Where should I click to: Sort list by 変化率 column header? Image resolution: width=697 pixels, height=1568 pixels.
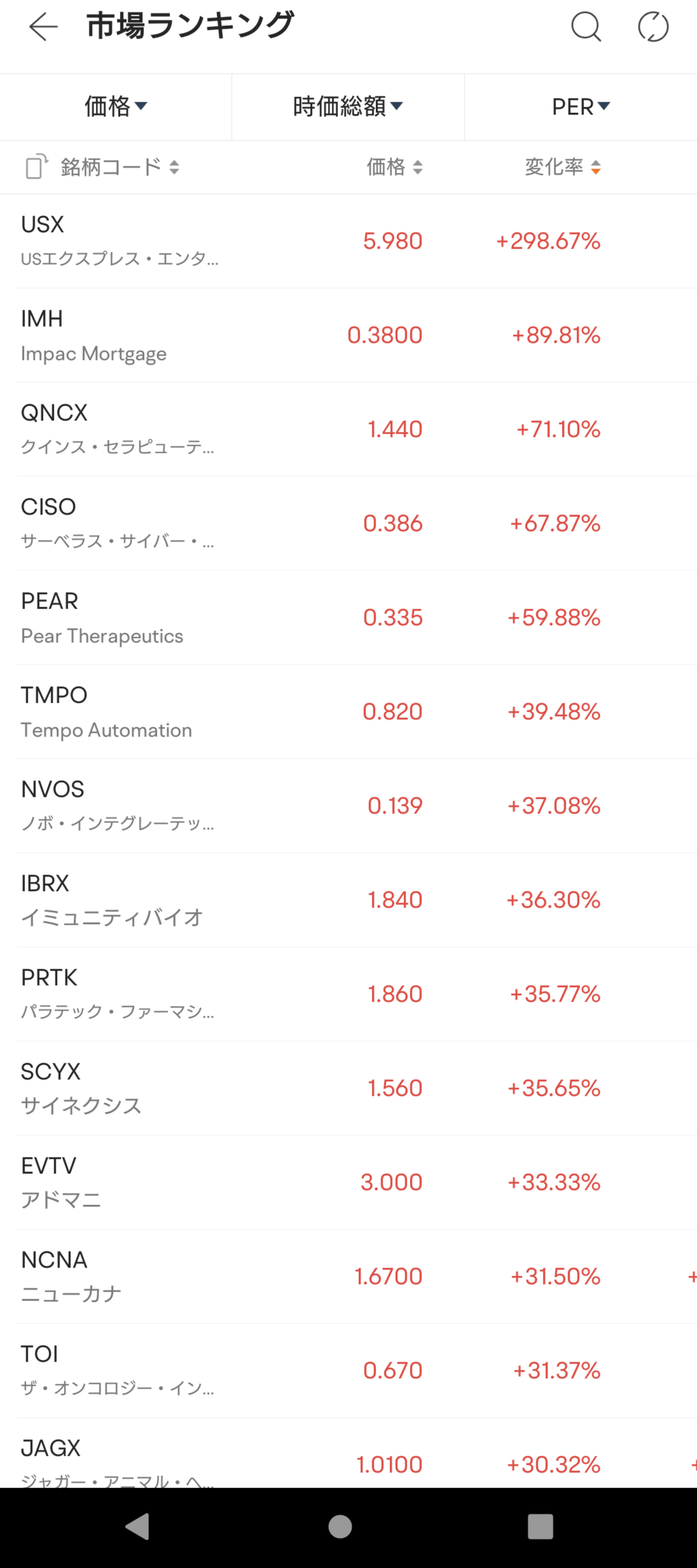tap(563, 167)
